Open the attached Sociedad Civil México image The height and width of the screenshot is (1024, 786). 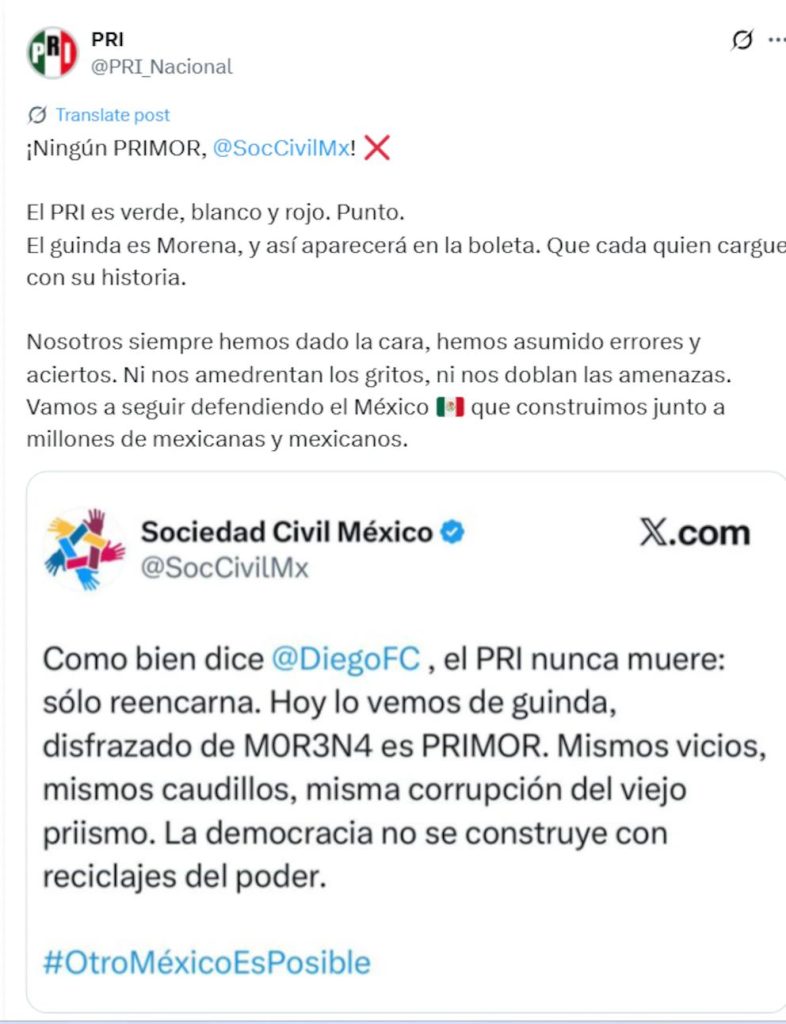(406, 741)
